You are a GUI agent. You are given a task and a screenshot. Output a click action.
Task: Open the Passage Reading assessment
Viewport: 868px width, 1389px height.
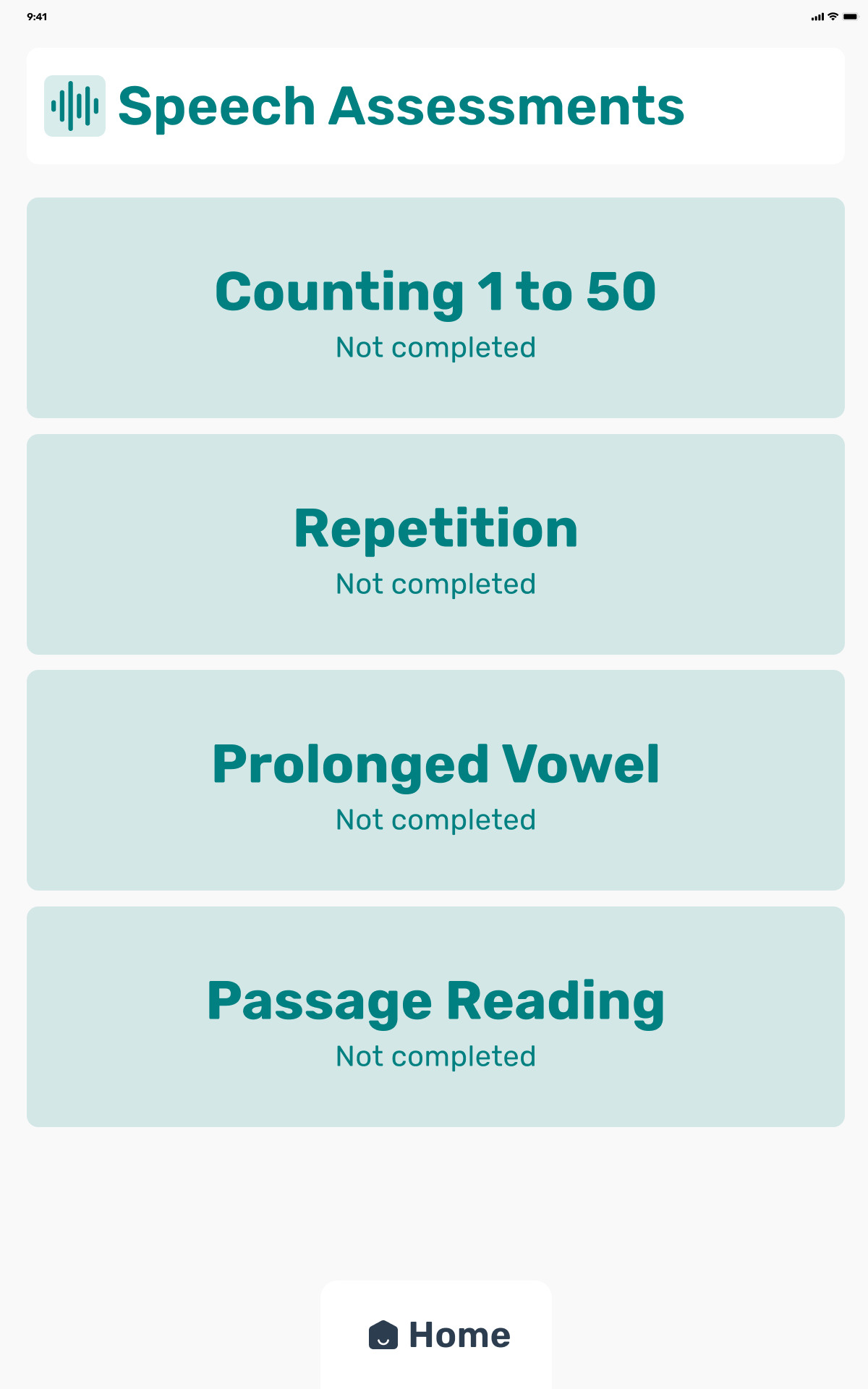click(x=435, y=1016)
